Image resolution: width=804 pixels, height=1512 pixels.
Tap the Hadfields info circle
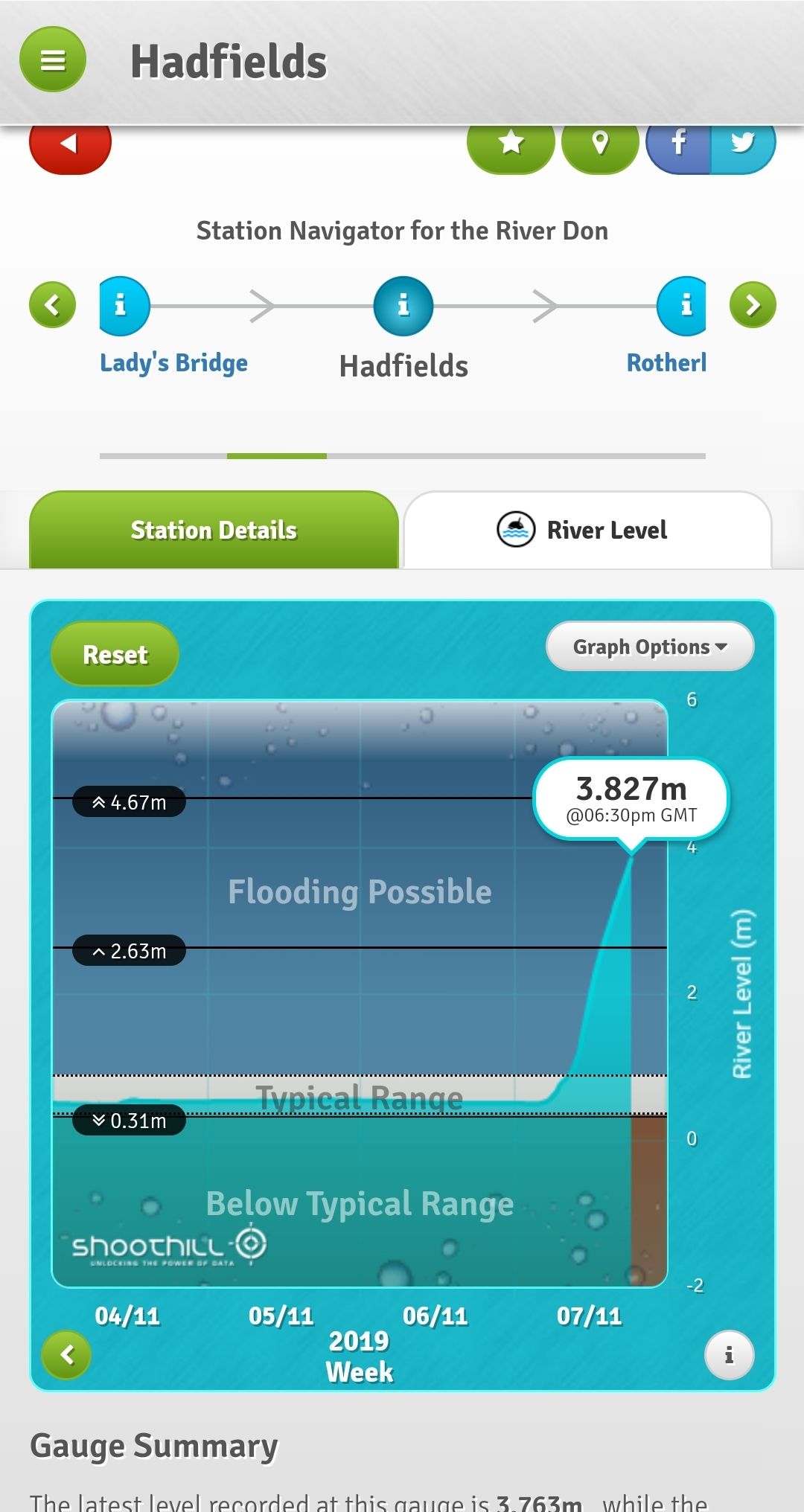click(x=403, y=306)
